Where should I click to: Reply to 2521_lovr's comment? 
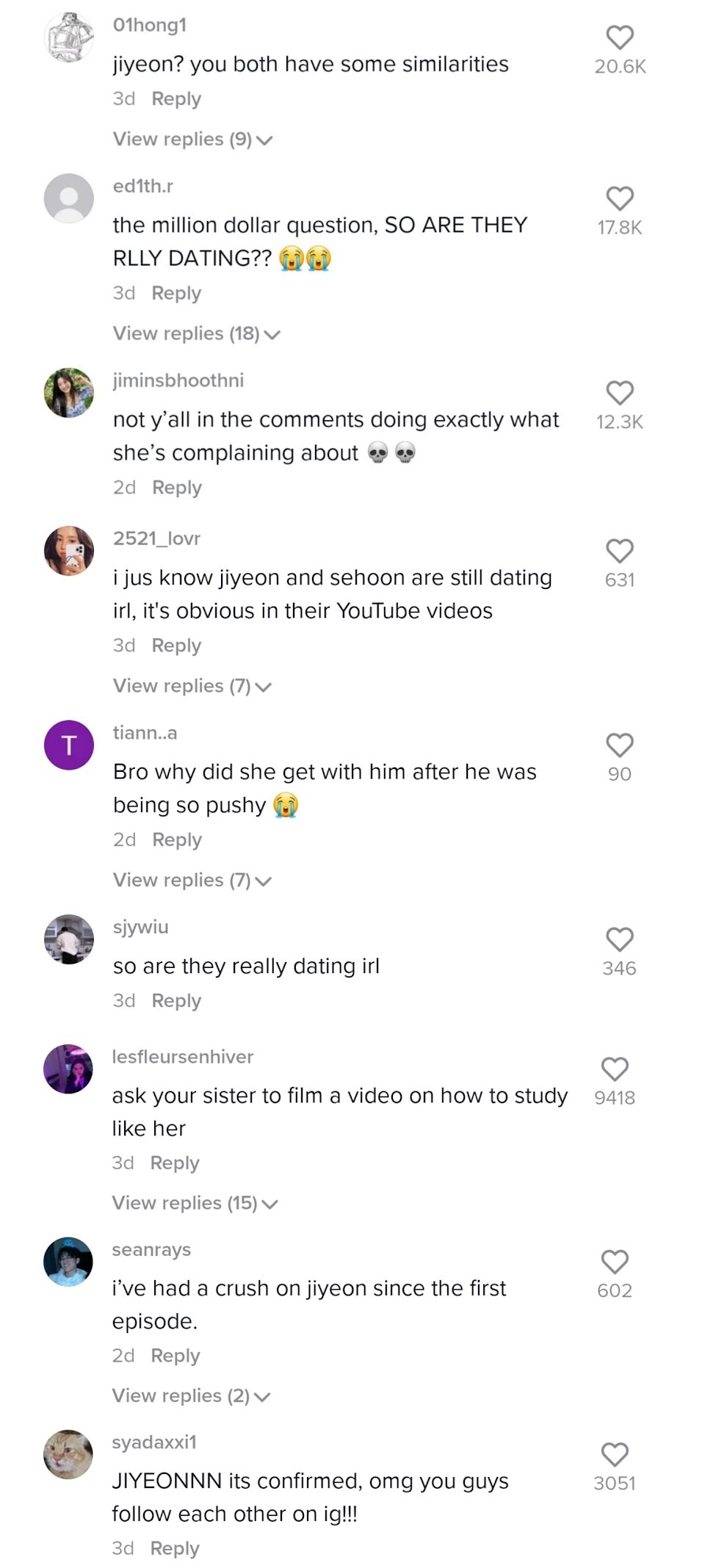coord(176,646)
